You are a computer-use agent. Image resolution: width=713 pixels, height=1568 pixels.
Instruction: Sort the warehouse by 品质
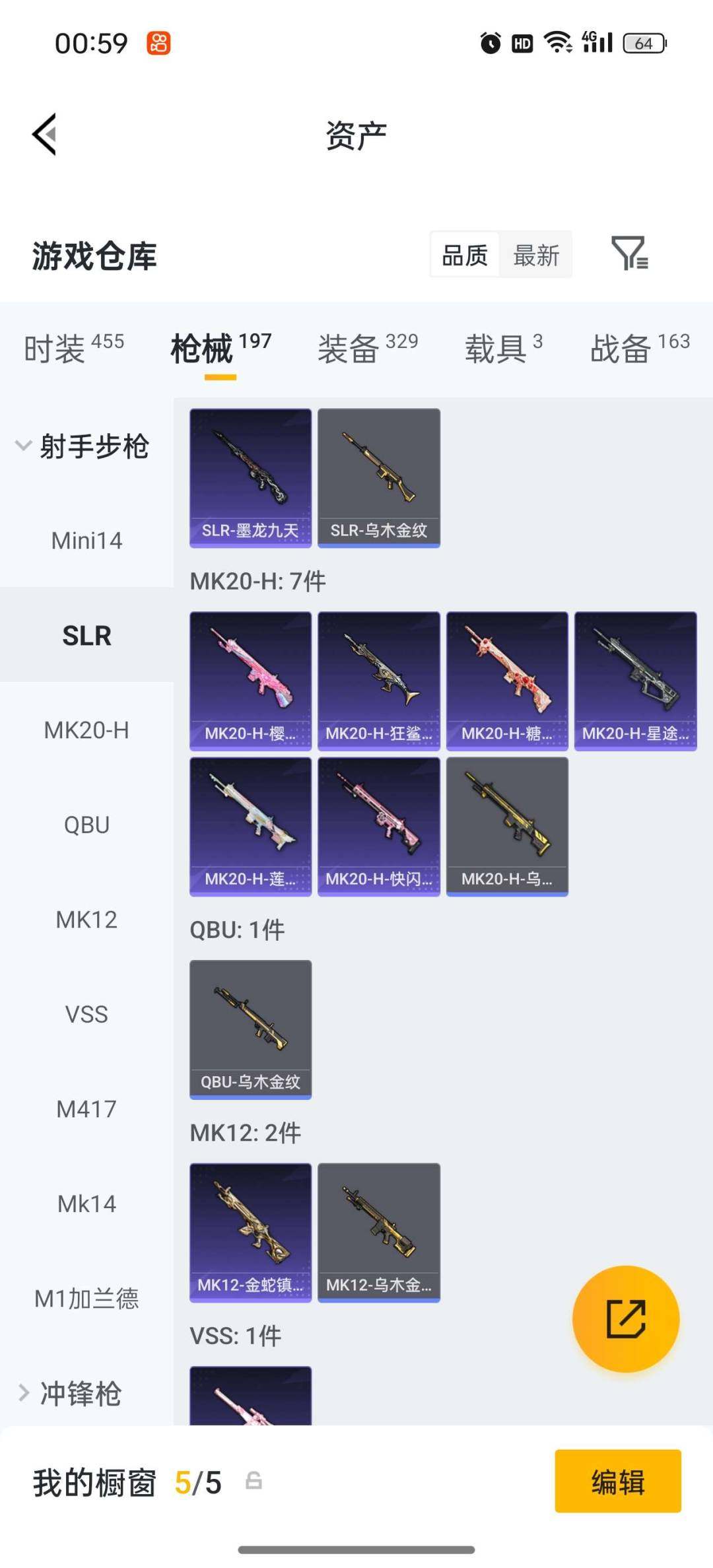[465, 255]
